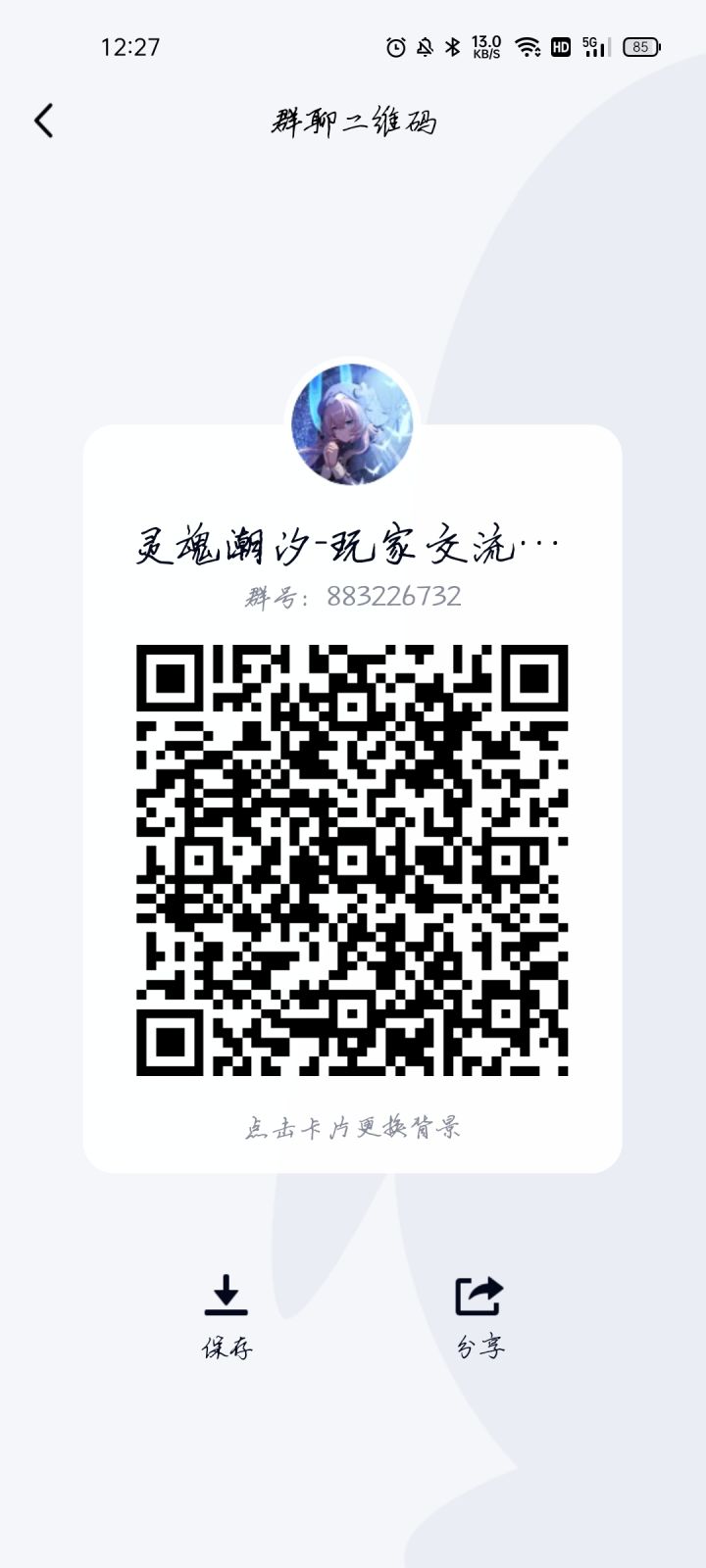
Task: Tap the Wi-Fi status icon
Action: (x=529, y=46)
